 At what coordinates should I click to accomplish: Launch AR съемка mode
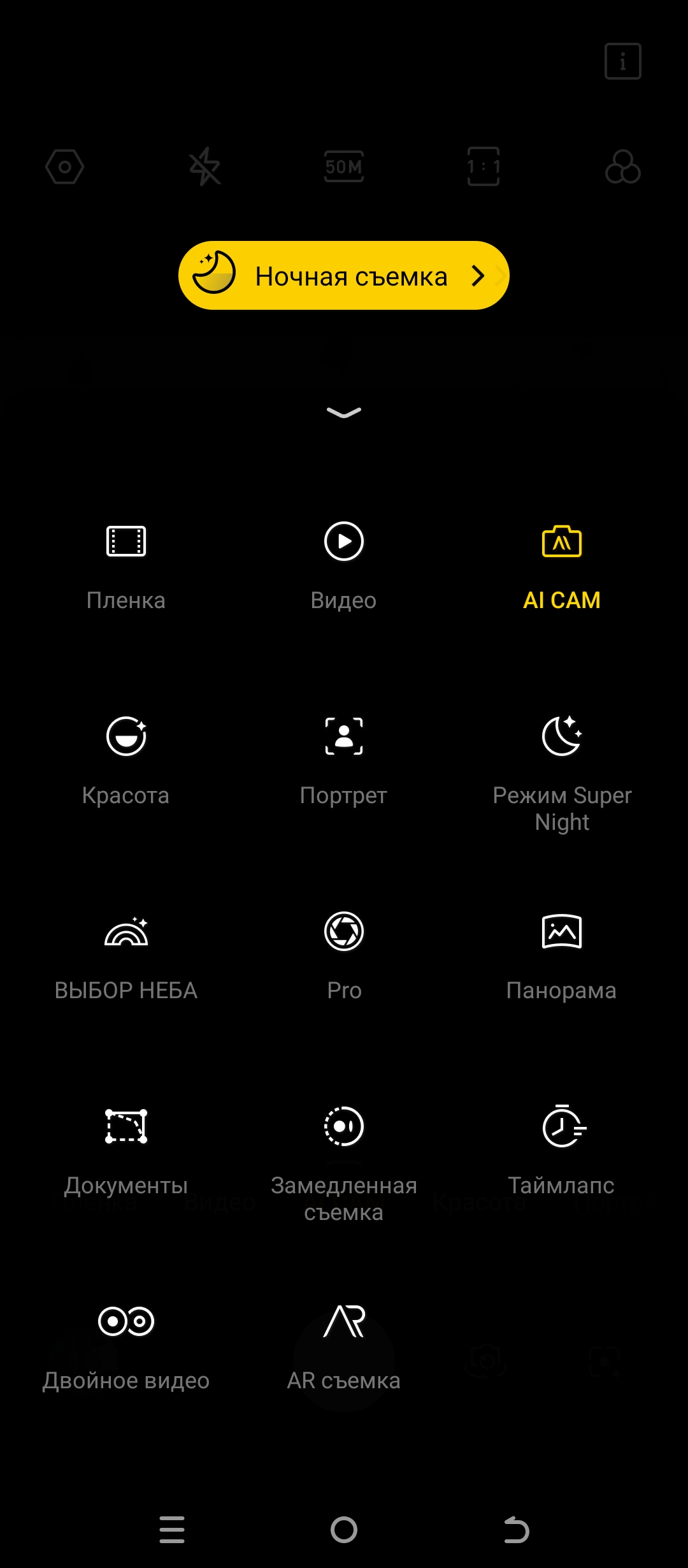344,1345
